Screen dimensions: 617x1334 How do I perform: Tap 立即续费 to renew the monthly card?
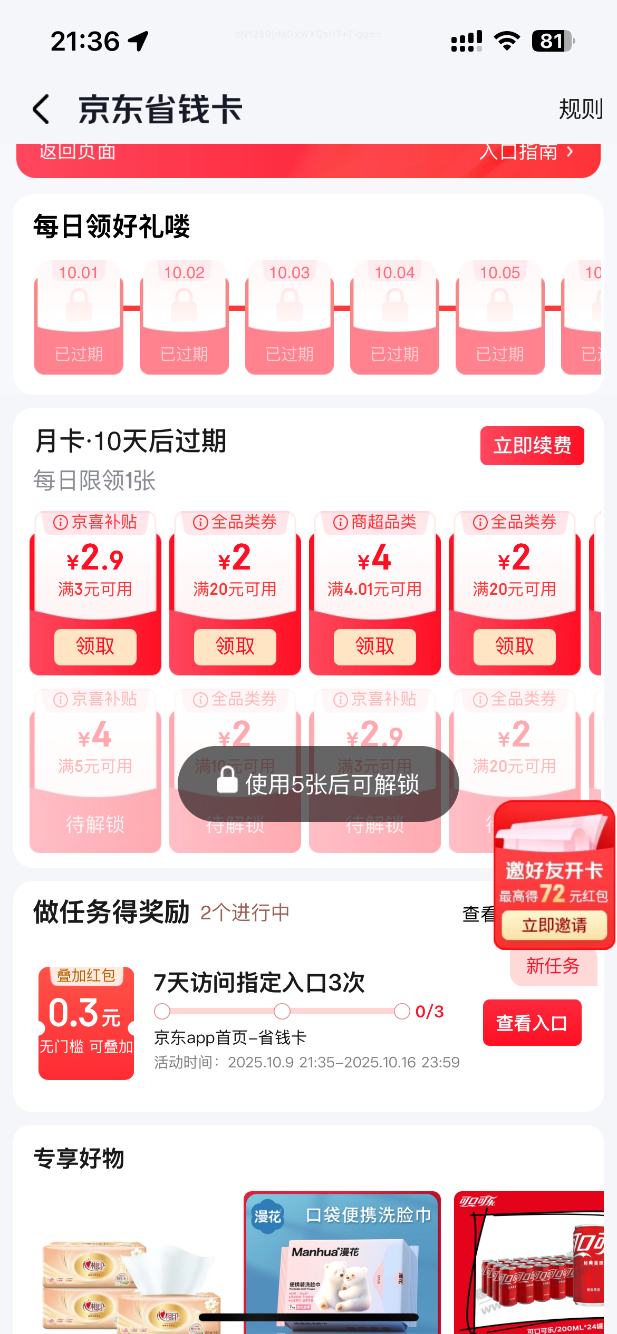click(x=531, y=446)
